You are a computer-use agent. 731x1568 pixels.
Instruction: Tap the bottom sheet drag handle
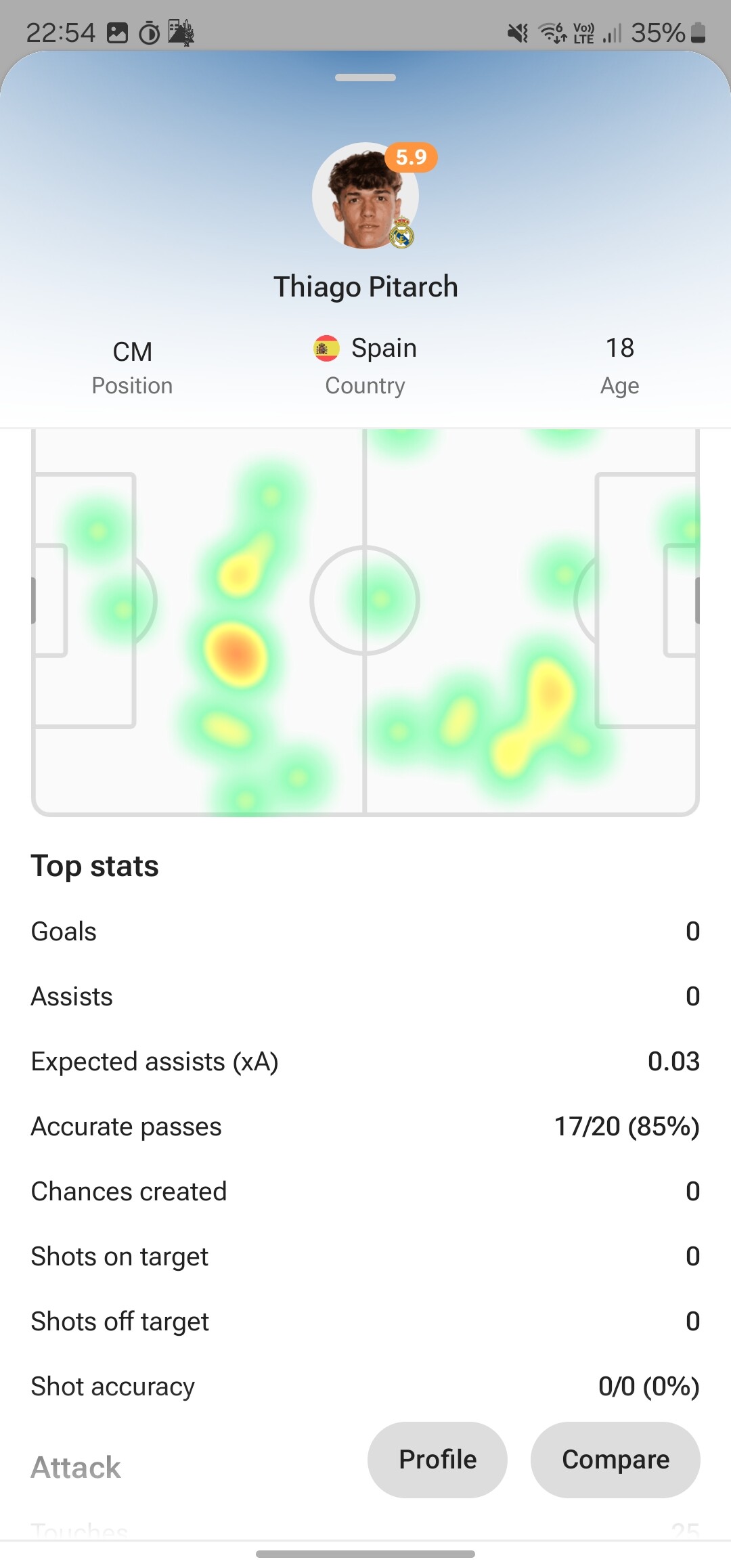point(365,78)
